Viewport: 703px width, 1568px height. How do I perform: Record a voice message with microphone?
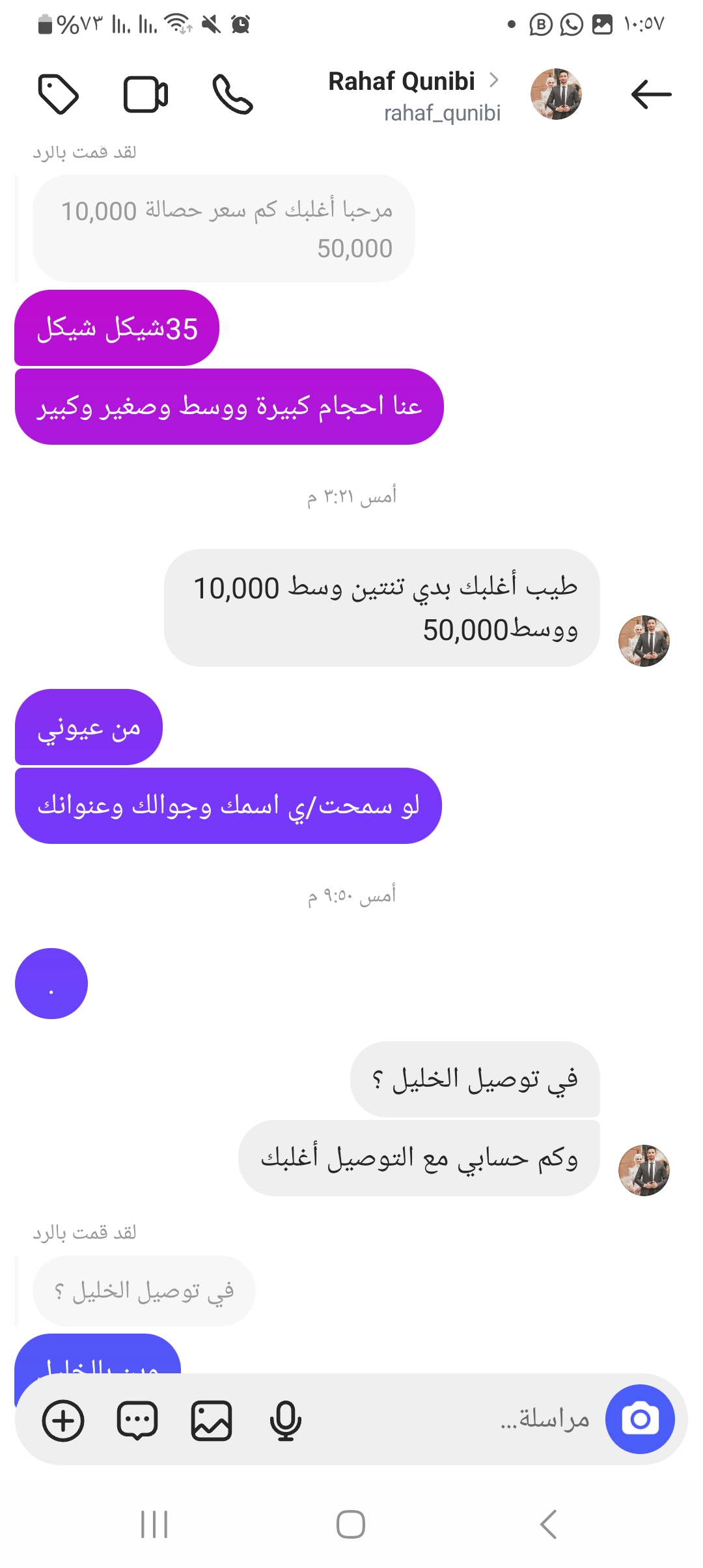pyautogui.click(x=285, y=1420)
